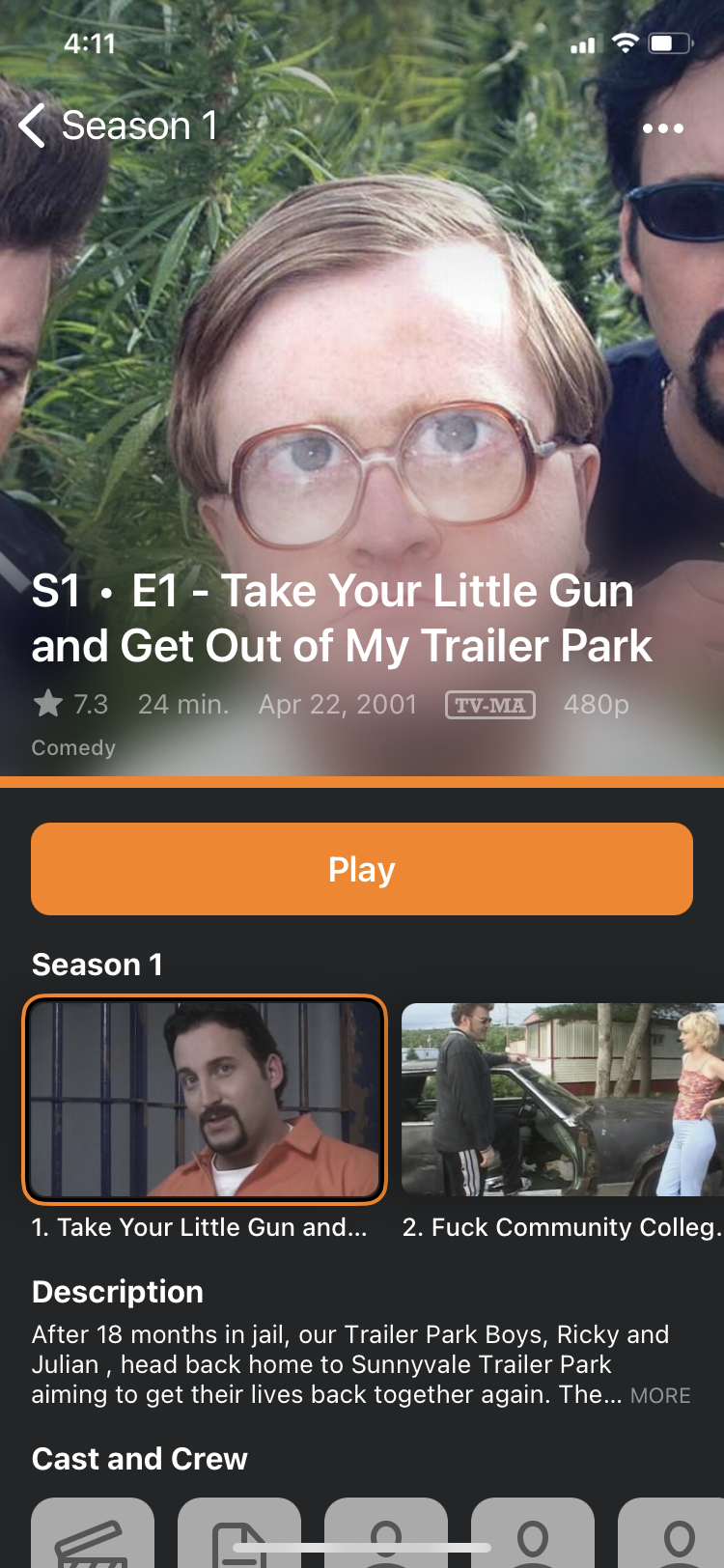724x1568 pixels.
Task: Go back to Season 1
Action: pos(118,126)
